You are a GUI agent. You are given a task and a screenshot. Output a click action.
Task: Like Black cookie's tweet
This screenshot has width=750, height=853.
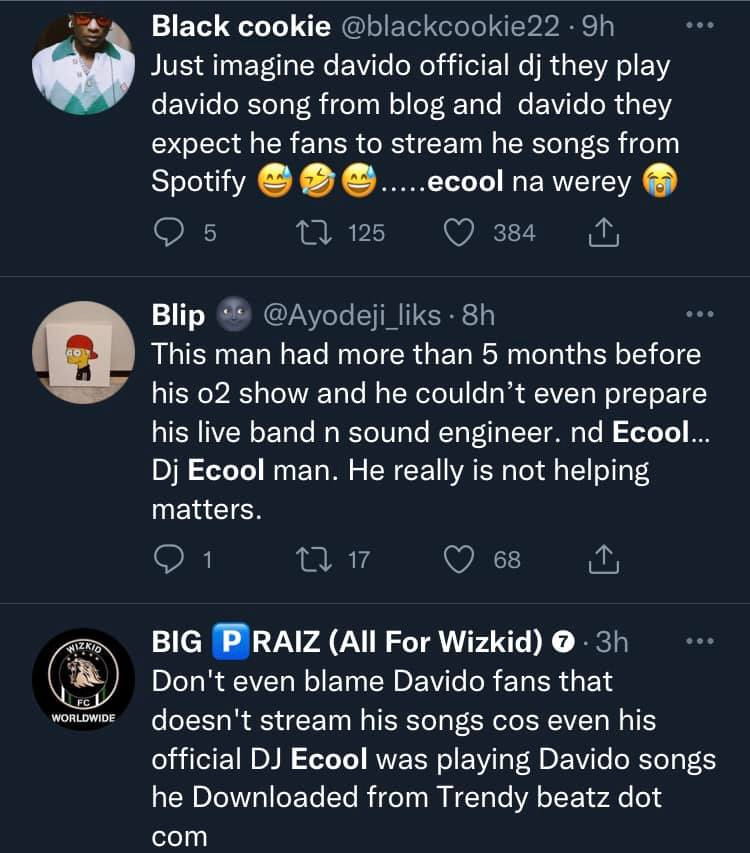click(x=461, y=233)
